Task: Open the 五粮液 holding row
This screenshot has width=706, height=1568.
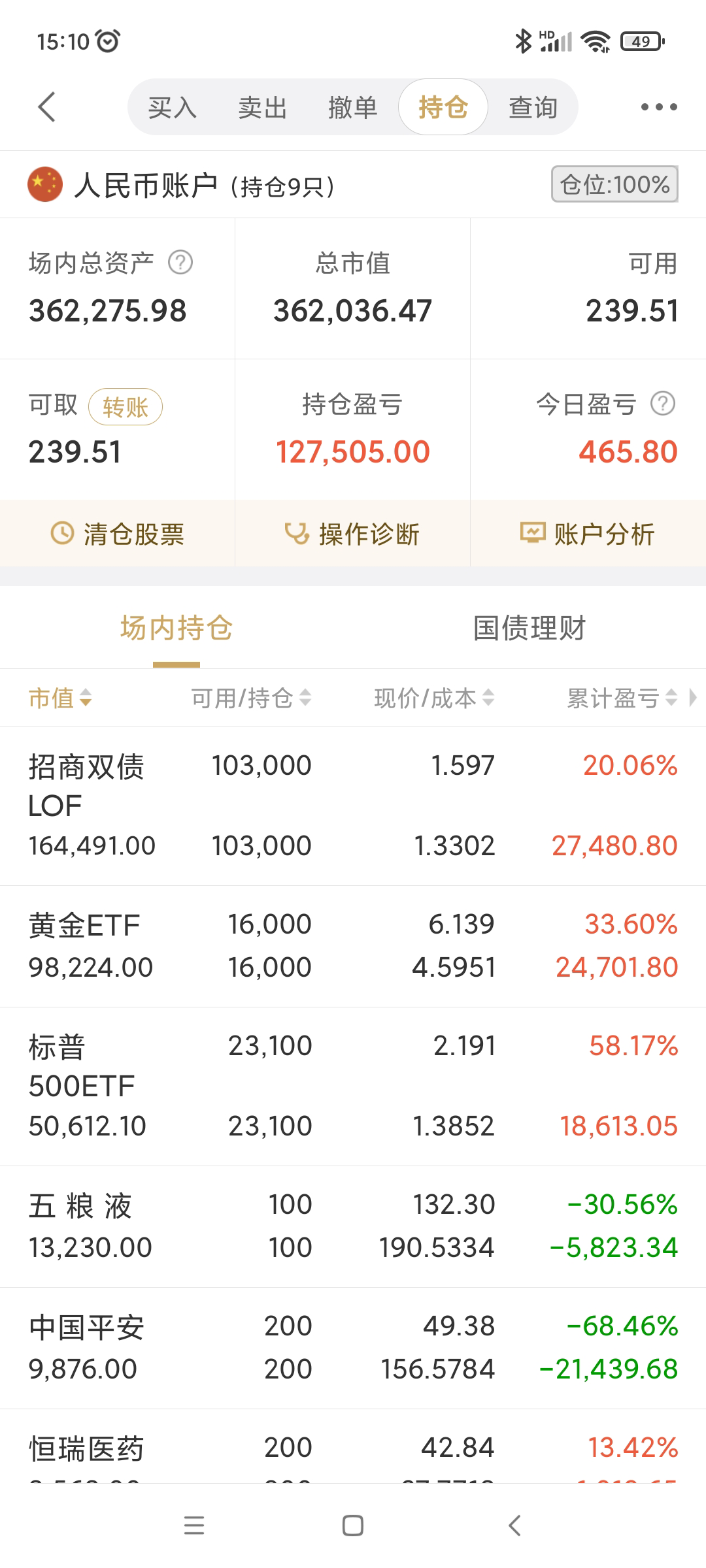Action: [x=353, y=1226]
